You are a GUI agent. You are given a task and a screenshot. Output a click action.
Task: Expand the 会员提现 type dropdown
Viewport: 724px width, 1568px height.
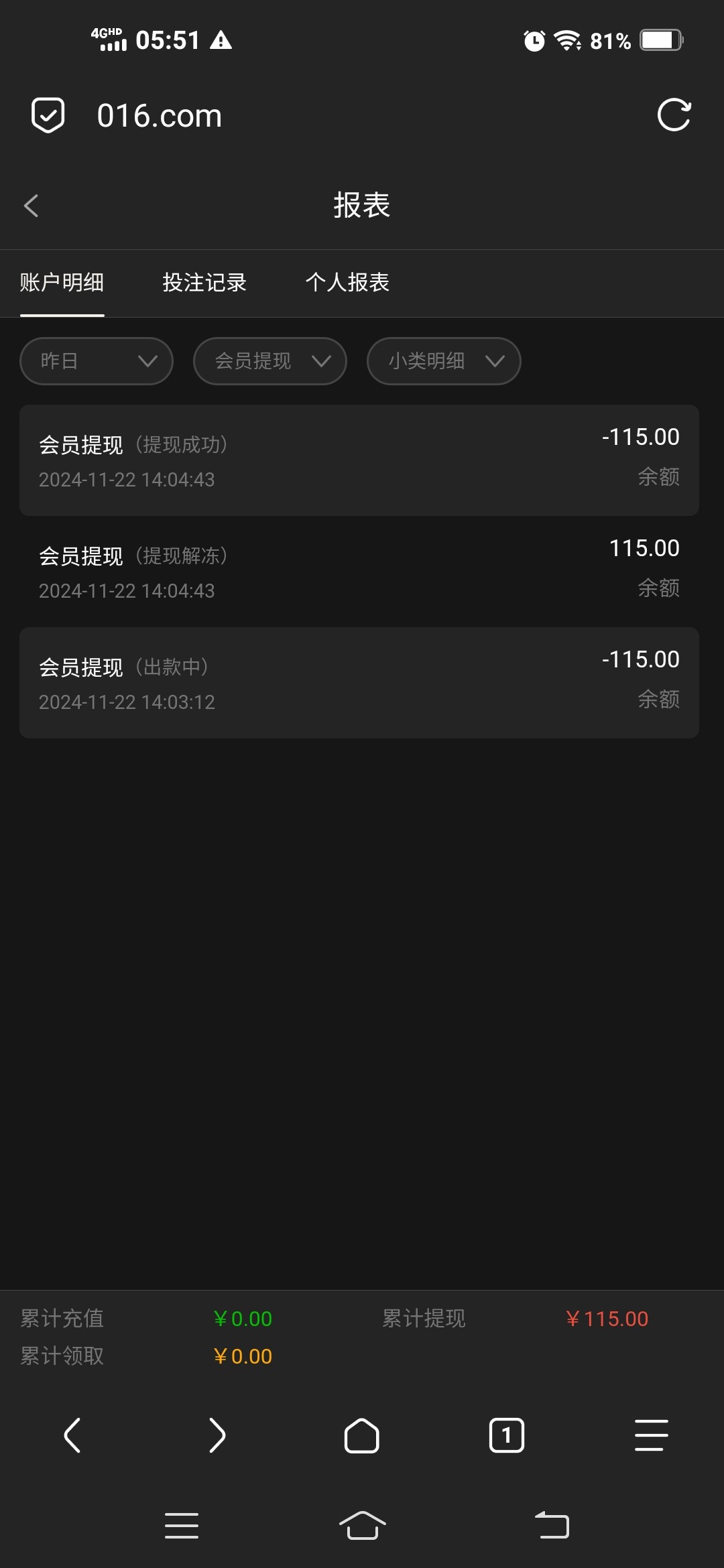270,361
